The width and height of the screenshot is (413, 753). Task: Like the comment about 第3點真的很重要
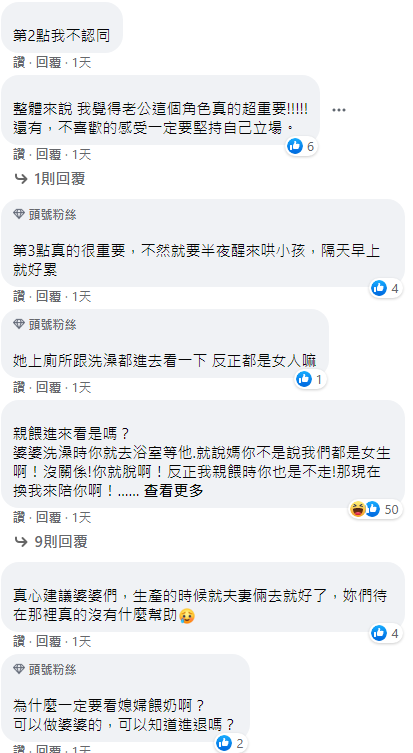pos(19,297)
